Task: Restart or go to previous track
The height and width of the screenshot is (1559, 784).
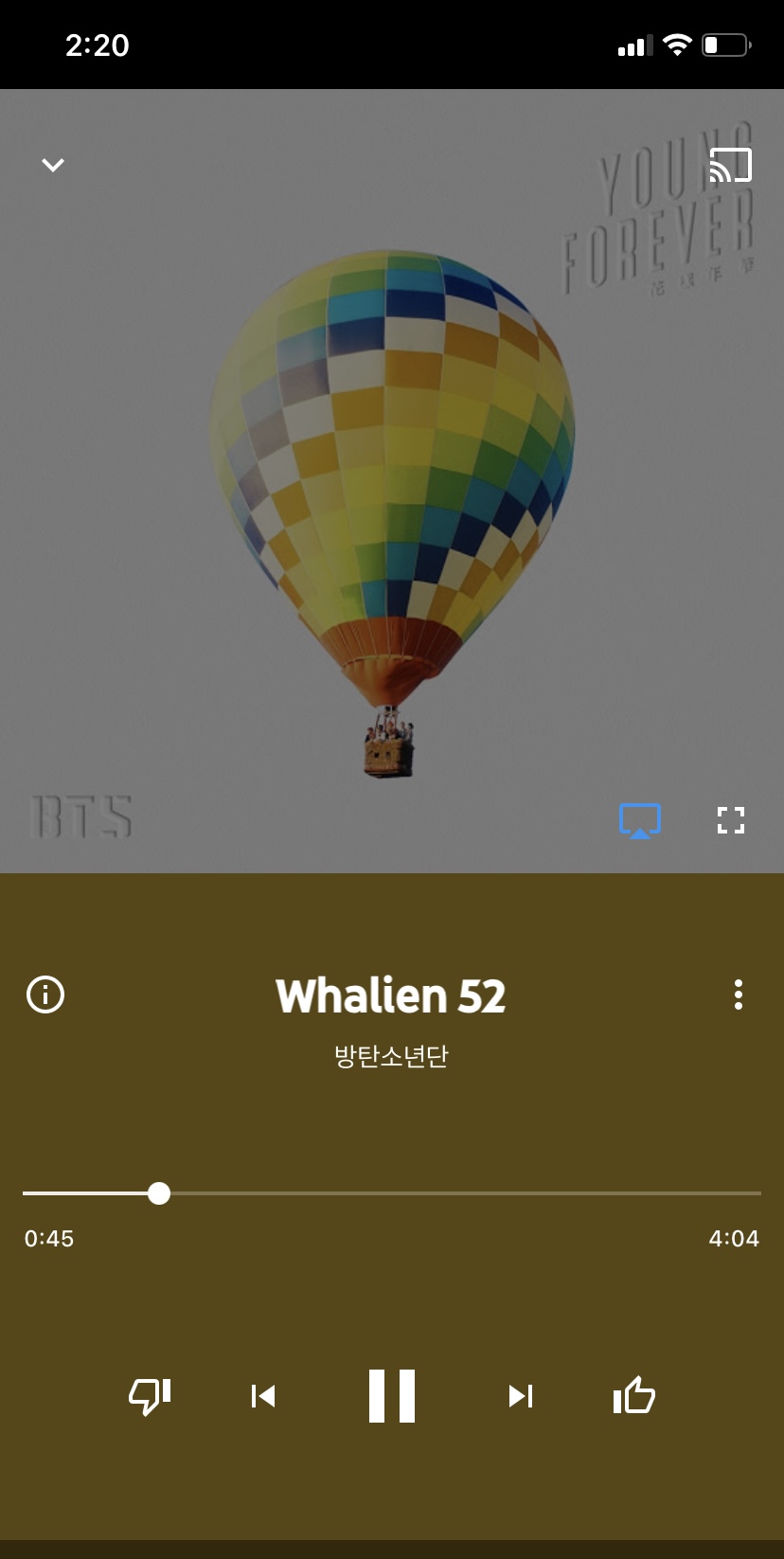Action: point(263,1396)
